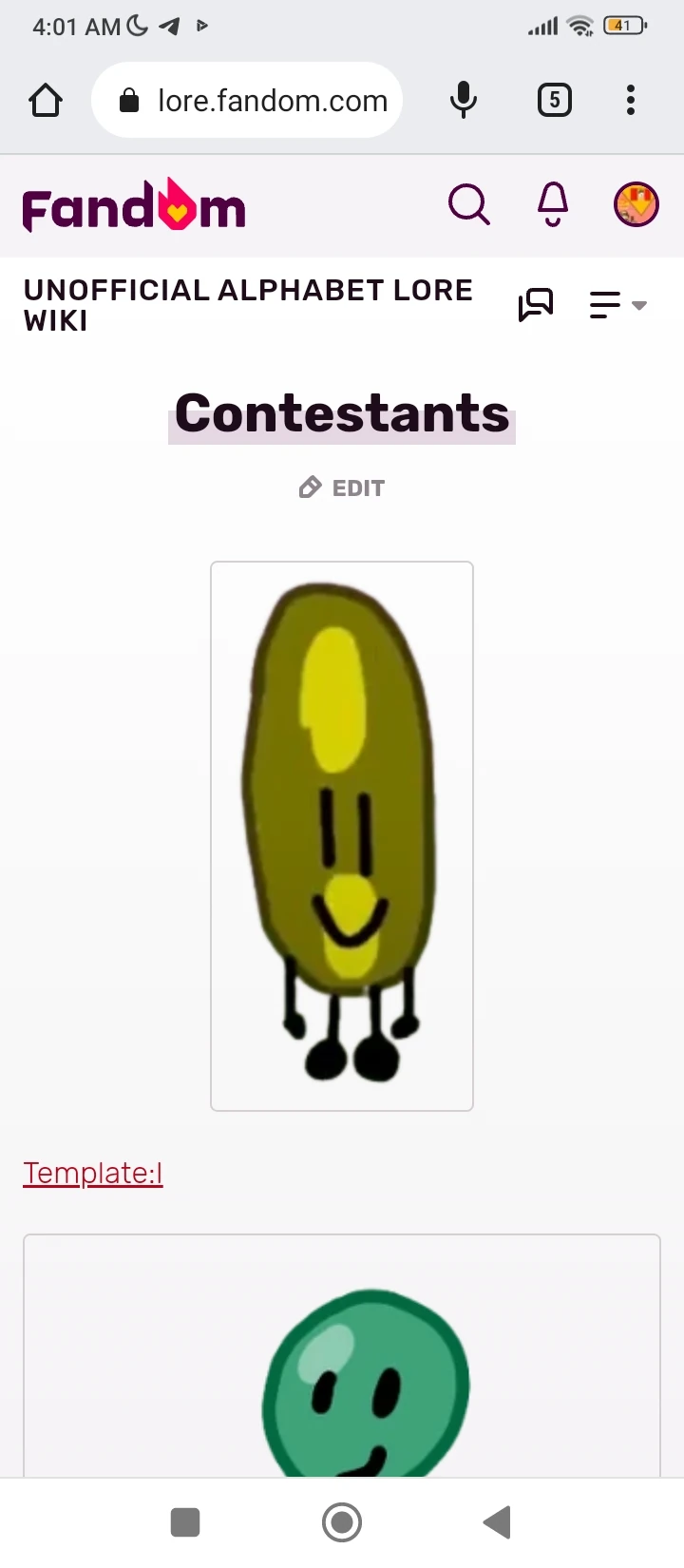The width and height of the screenshot is (684, 1568).
Task: Tap the system back button
Action: tap(498, 1521)
